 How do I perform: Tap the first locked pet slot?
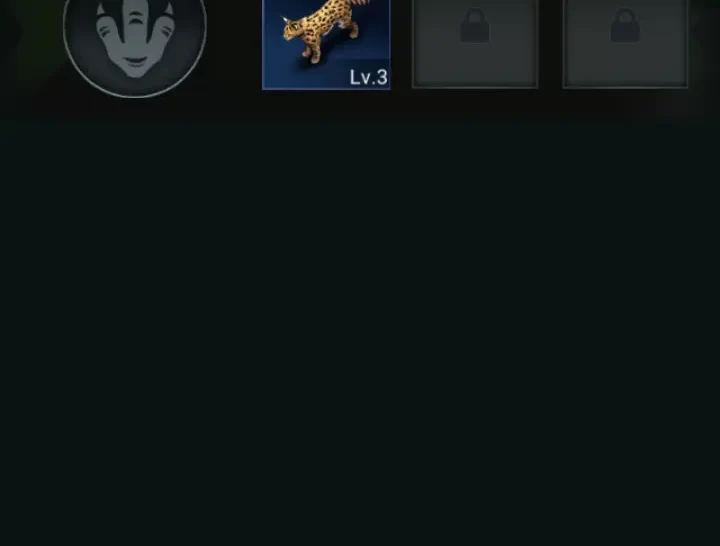pos(475,40)
